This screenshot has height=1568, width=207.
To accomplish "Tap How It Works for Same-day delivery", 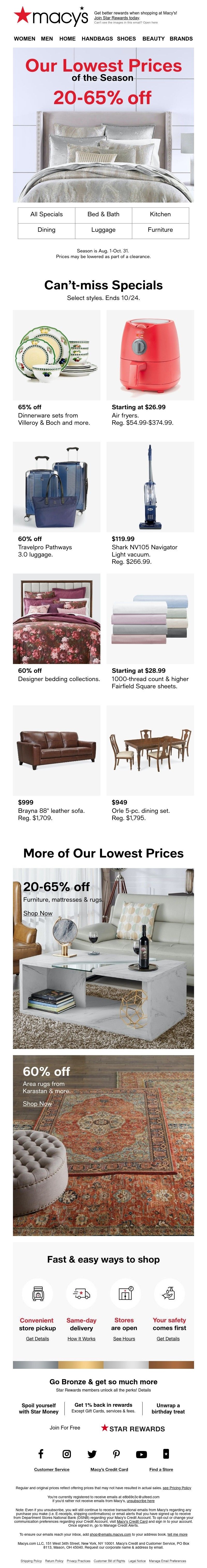I will 81,1339.
